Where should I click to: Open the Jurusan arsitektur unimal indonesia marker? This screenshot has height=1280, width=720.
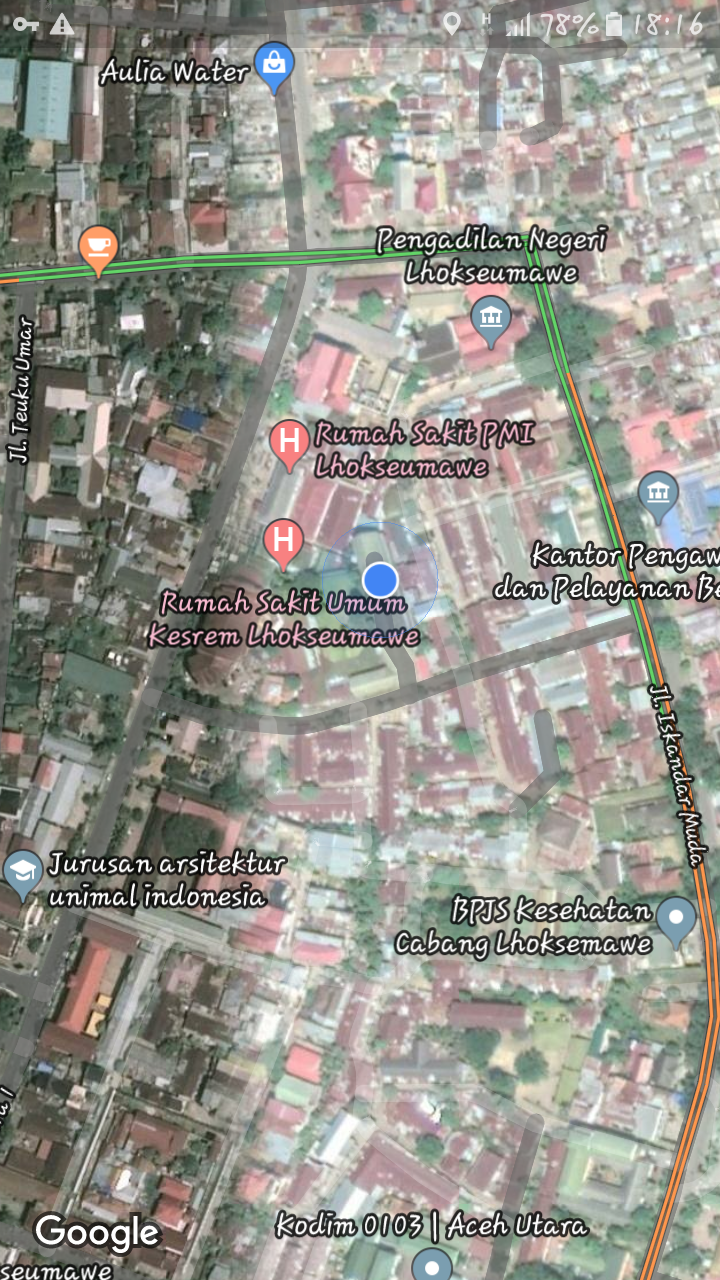21,872
